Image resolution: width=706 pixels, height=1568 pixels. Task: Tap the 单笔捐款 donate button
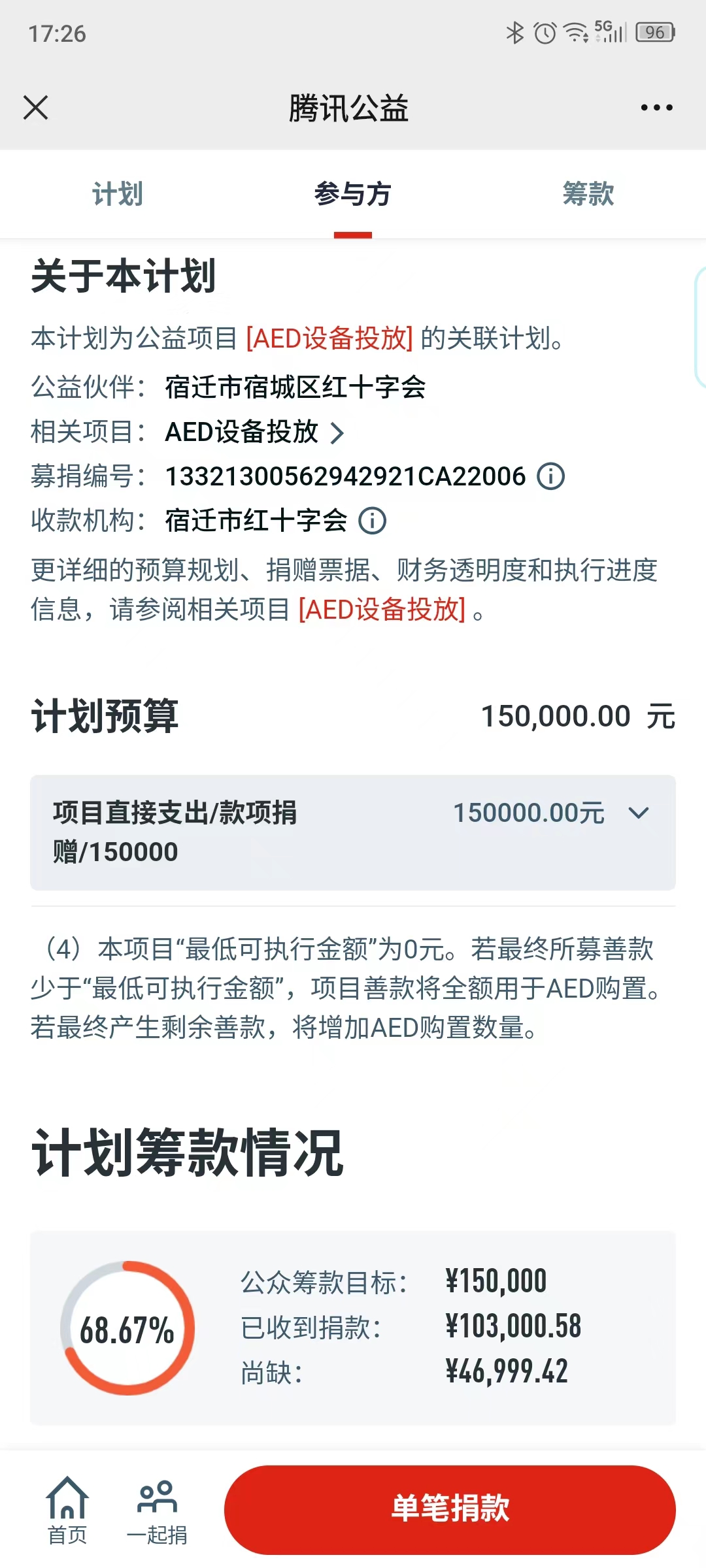450,1509
